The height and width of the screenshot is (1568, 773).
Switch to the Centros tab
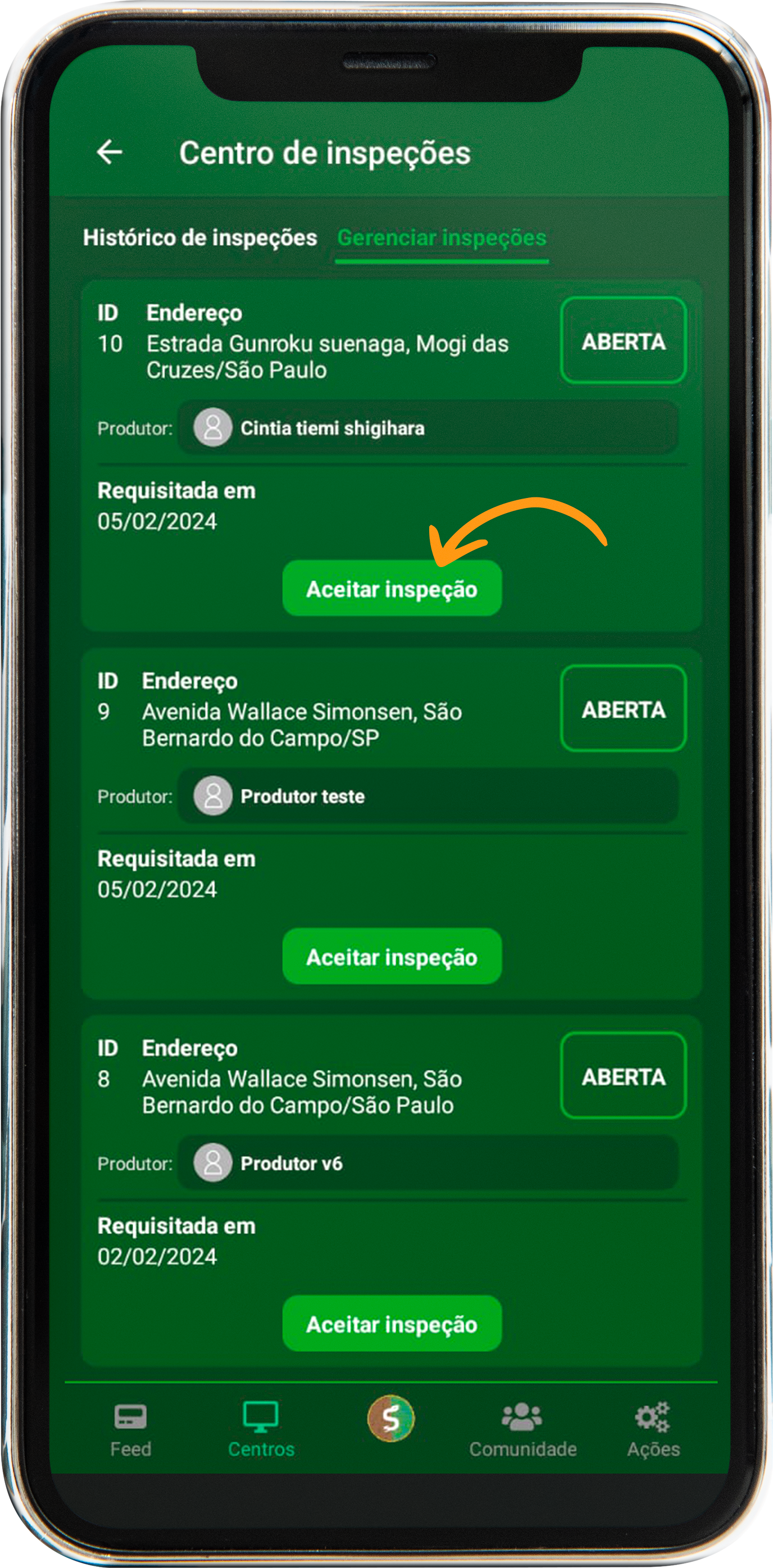(x=261, y=1430)
